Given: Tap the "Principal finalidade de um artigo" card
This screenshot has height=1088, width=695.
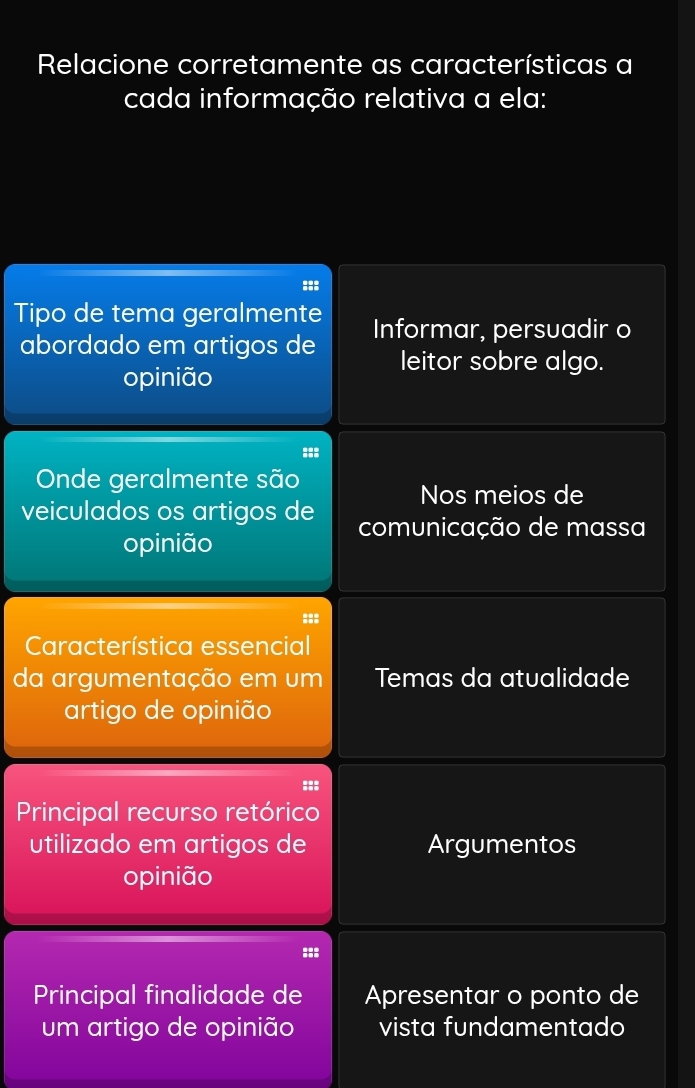Looking at the screenshot, I should click(167, 1011).
